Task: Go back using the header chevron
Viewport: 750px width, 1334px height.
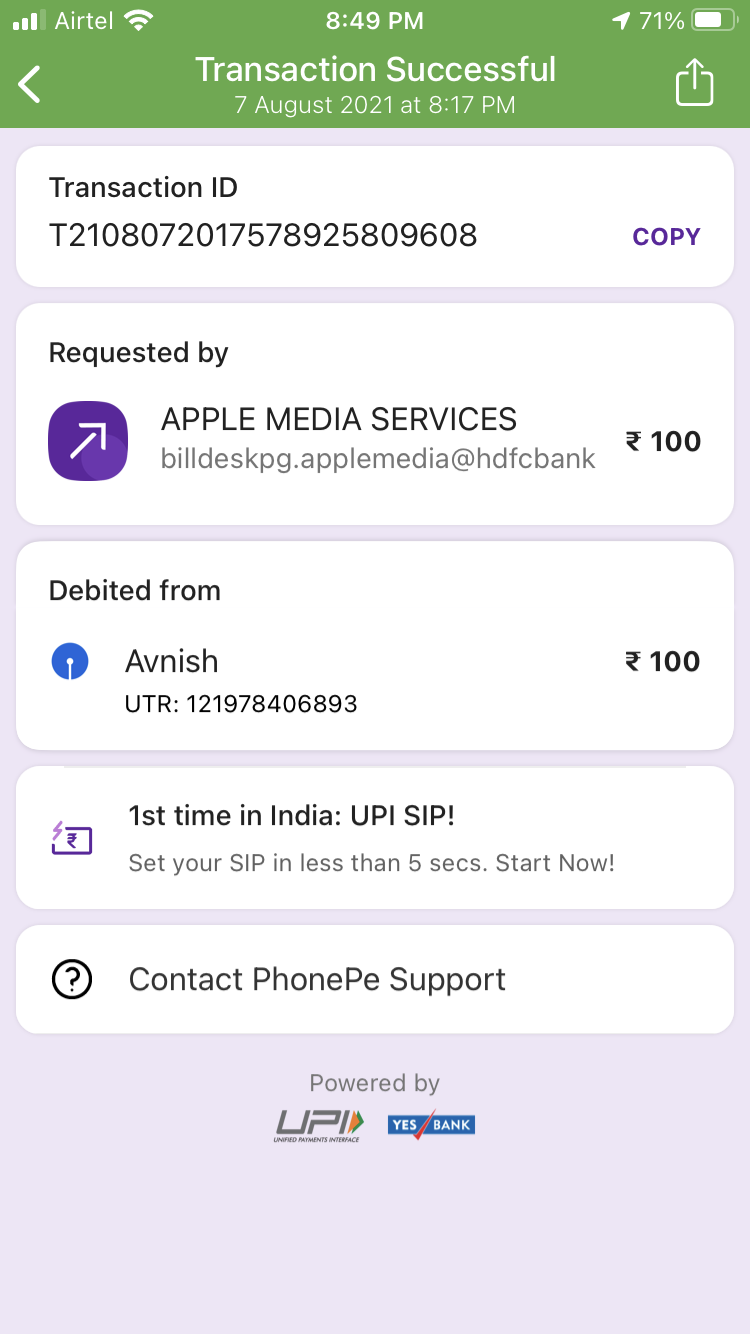Action: (30, 83)
